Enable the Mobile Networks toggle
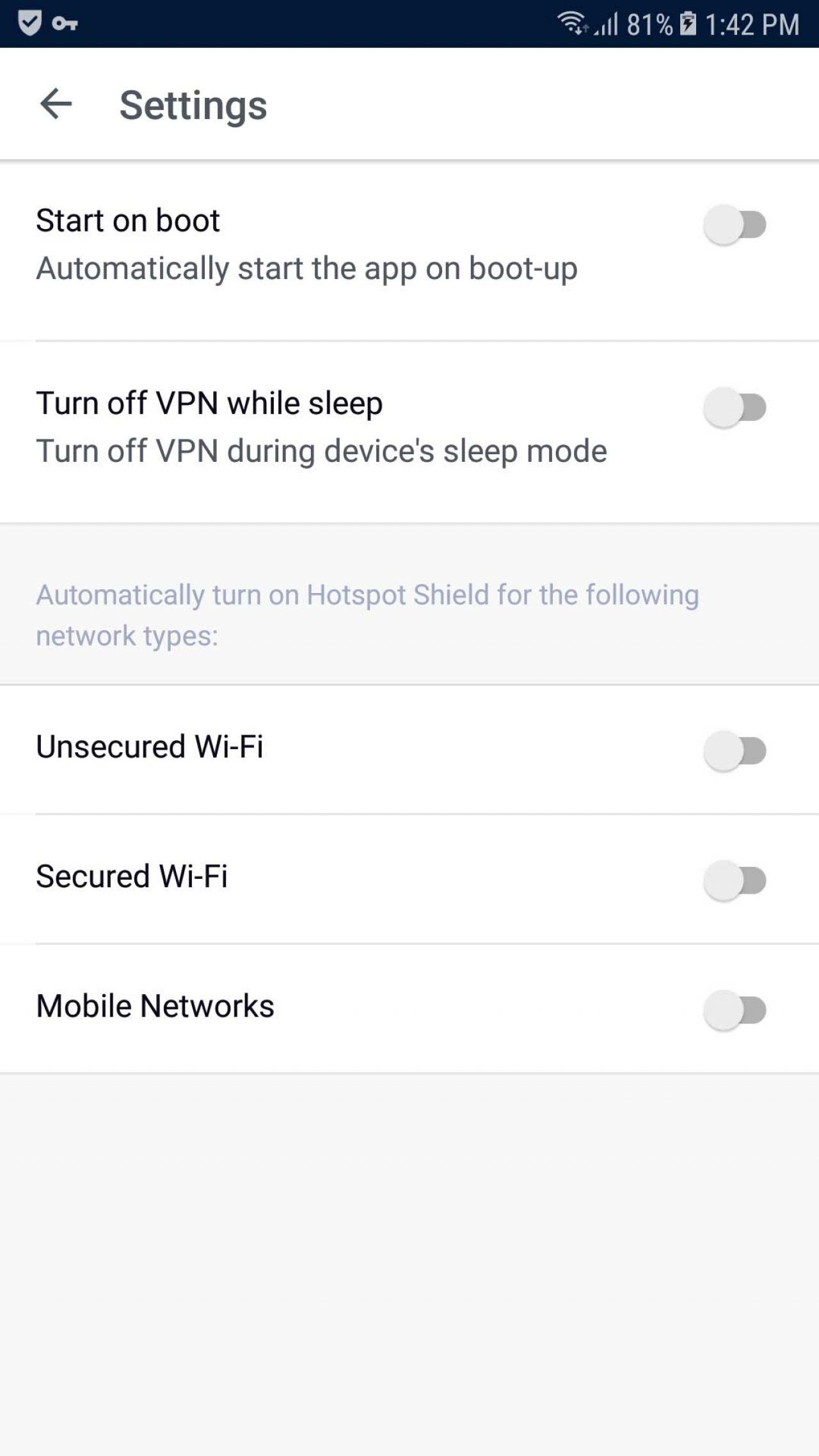Screen dimensions: 819x1456 pyautogui.click(x=735, y=1009)
